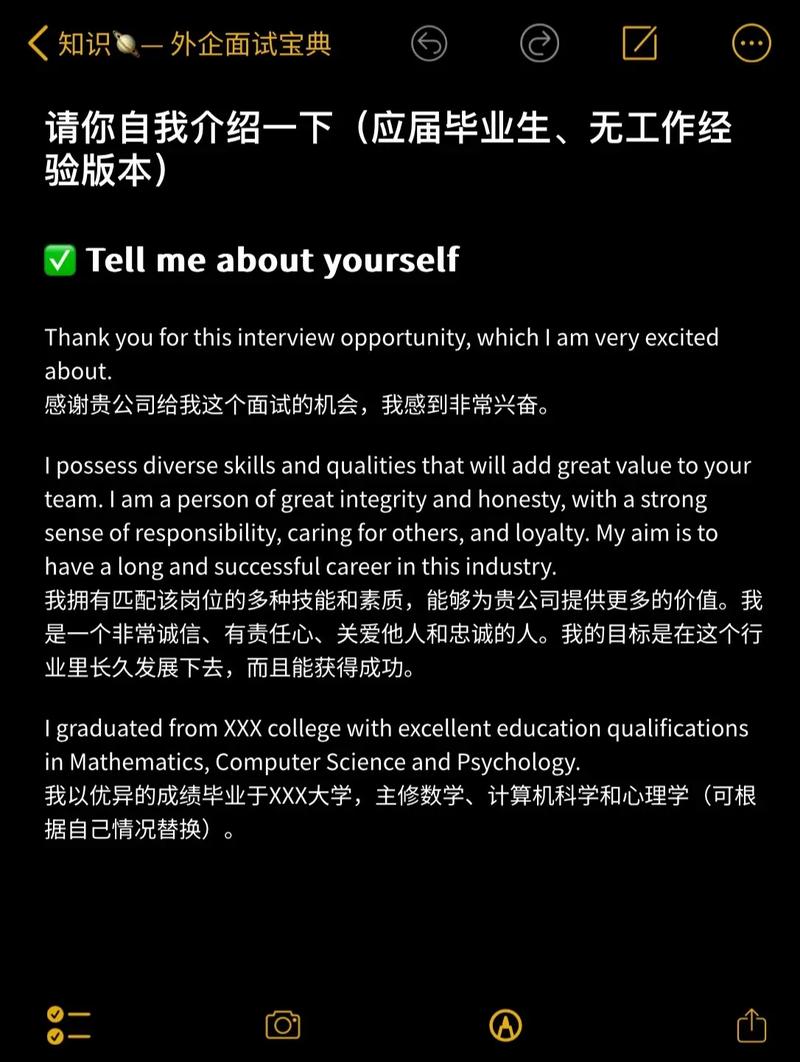
Task: Undo the last edit
Action: (429, 43)
